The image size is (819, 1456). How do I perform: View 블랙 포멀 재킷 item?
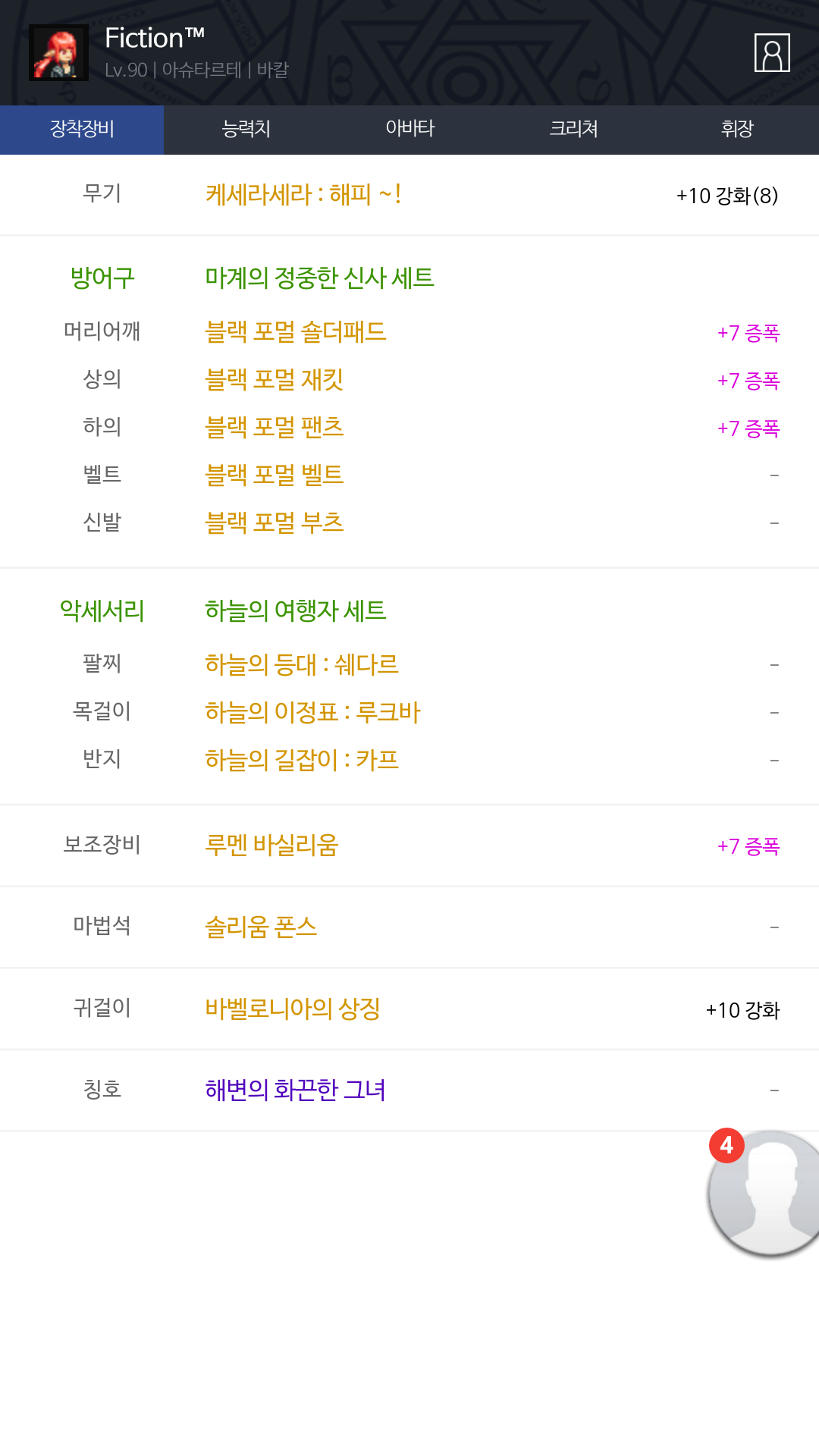pyautogui.click(x=275, y=379)
